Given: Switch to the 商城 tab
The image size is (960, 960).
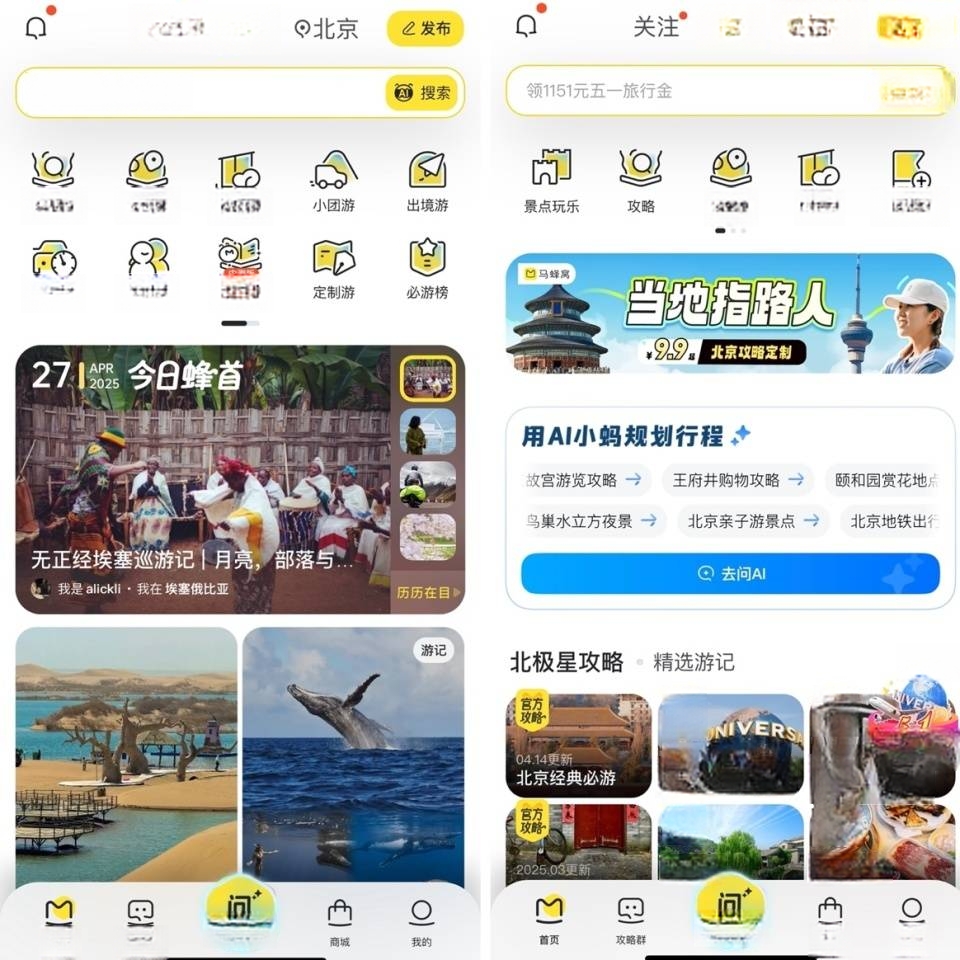Looking at the screenshot, I should [339, 922].
